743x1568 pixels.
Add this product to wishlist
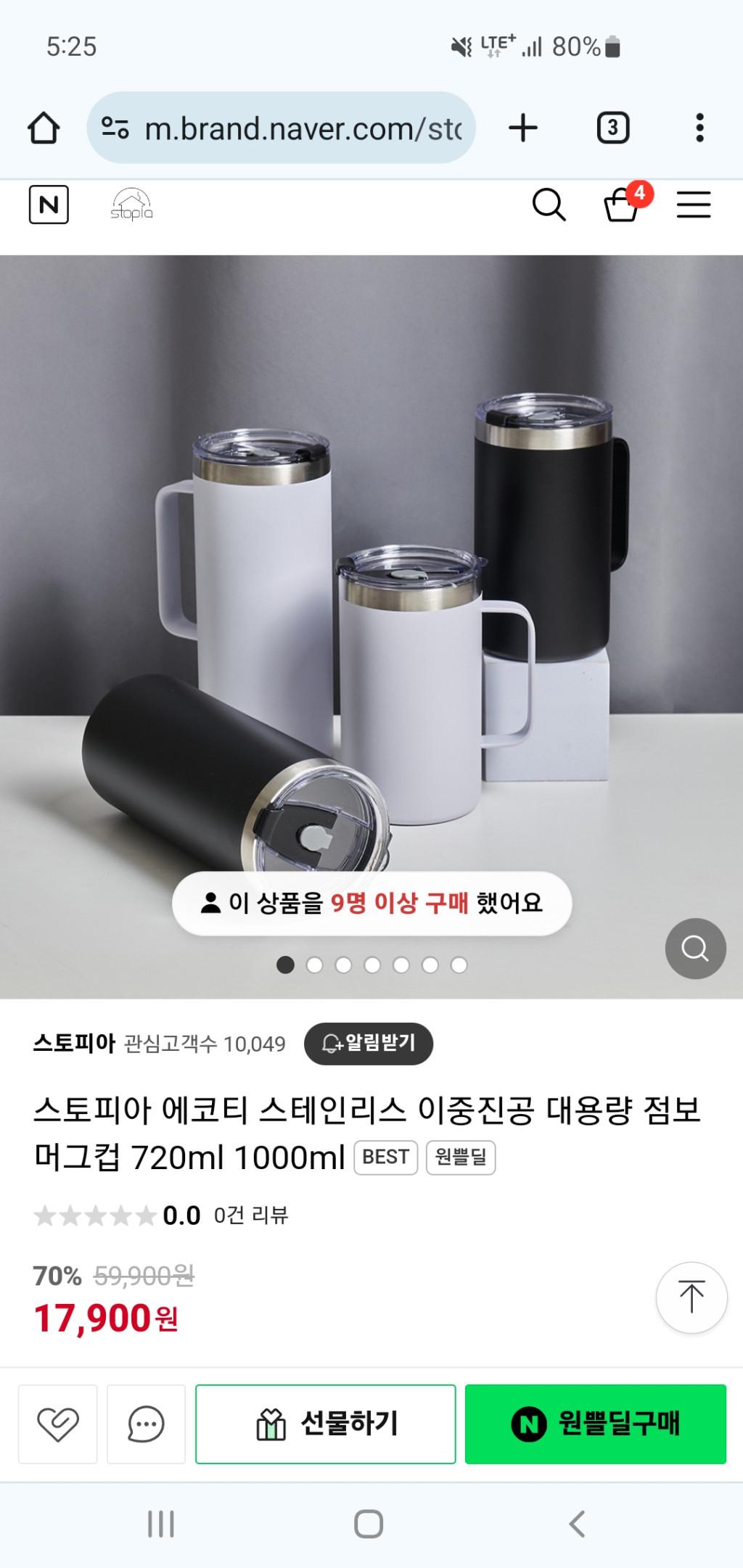pyautogui.click(x=58, y=1424)
